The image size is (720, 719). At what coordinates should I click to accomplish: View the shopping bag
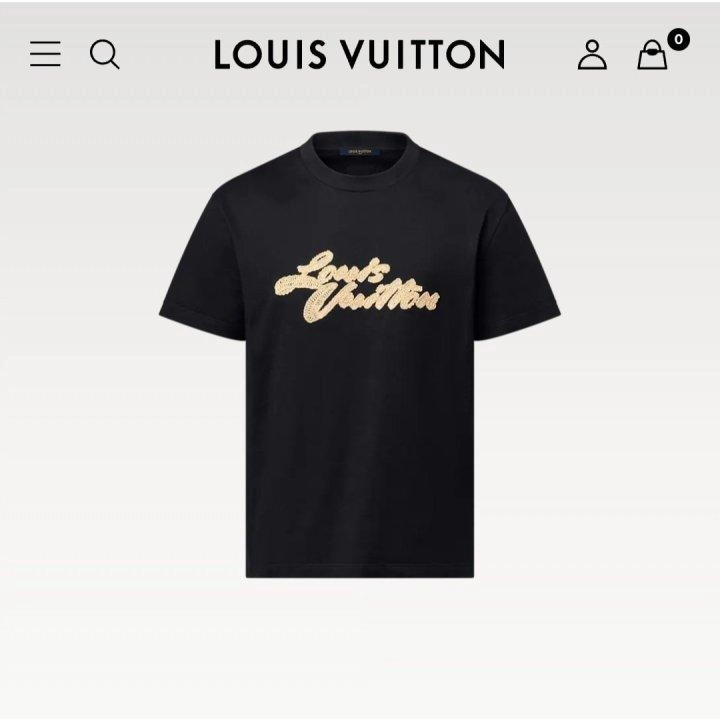(x=653, y=55)
